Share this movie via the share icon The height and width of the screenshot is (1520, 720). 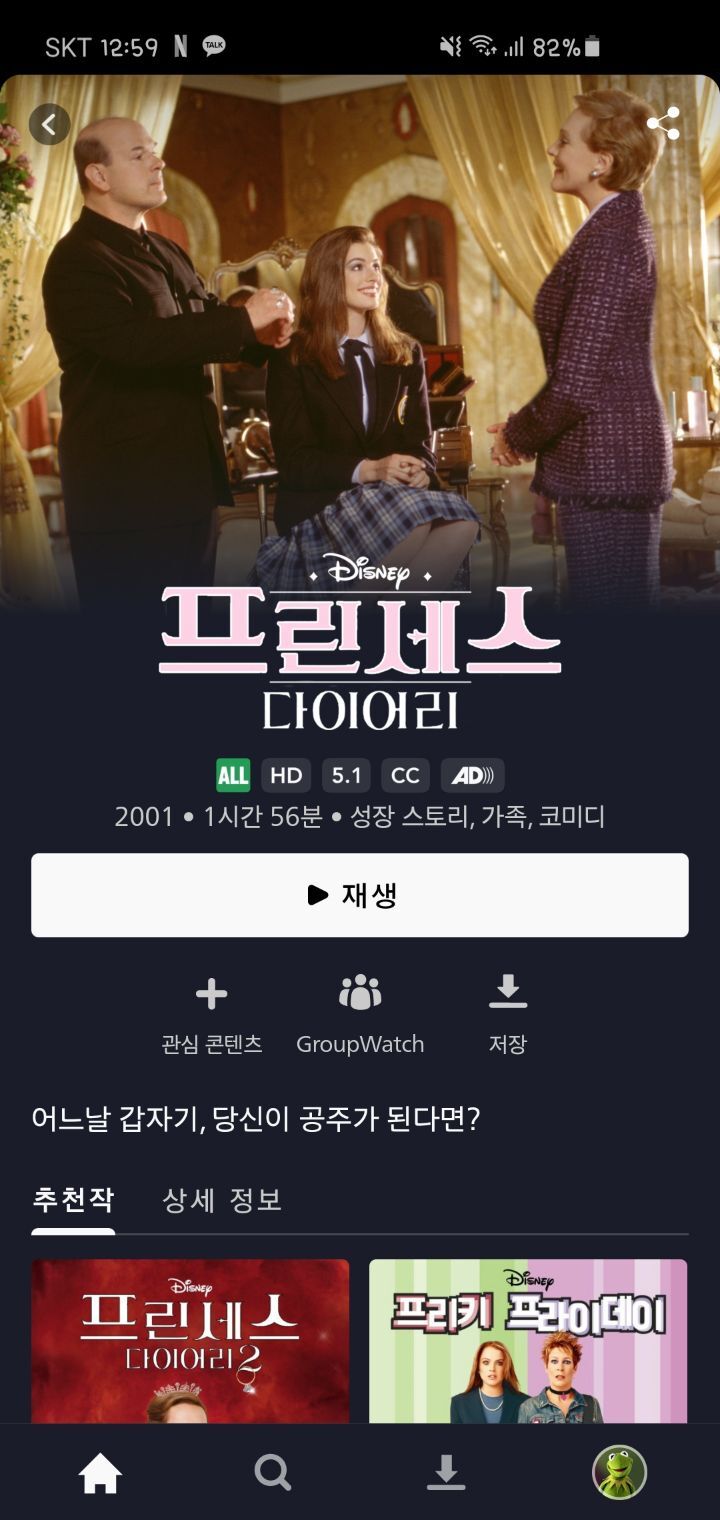[663, 124]
